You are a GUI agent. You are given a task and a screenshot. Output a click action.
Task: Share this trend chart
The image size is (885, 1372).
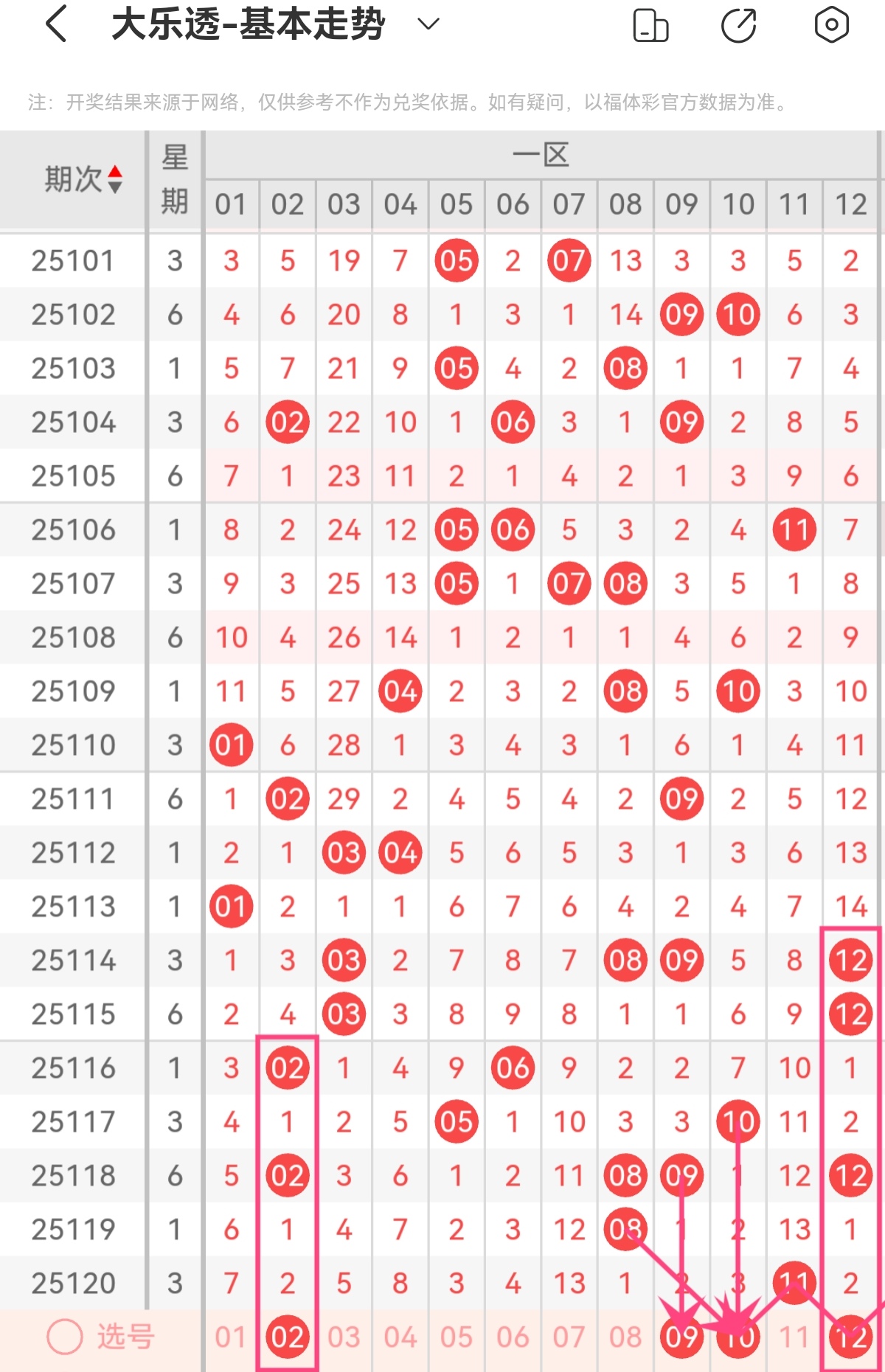click(739, 26)
